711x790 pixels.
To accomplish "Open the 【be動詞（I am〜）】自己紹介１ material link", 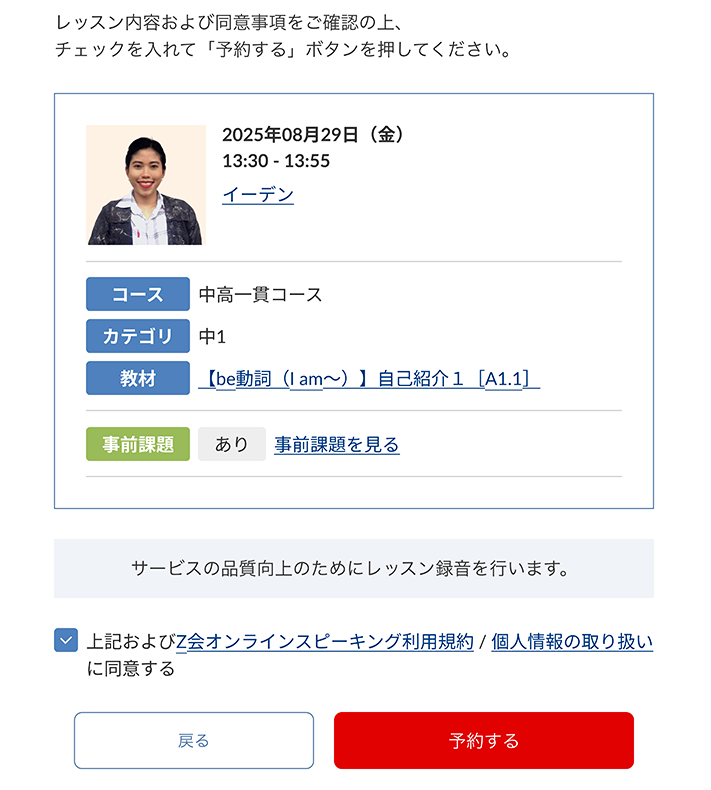I will point(369,379).
